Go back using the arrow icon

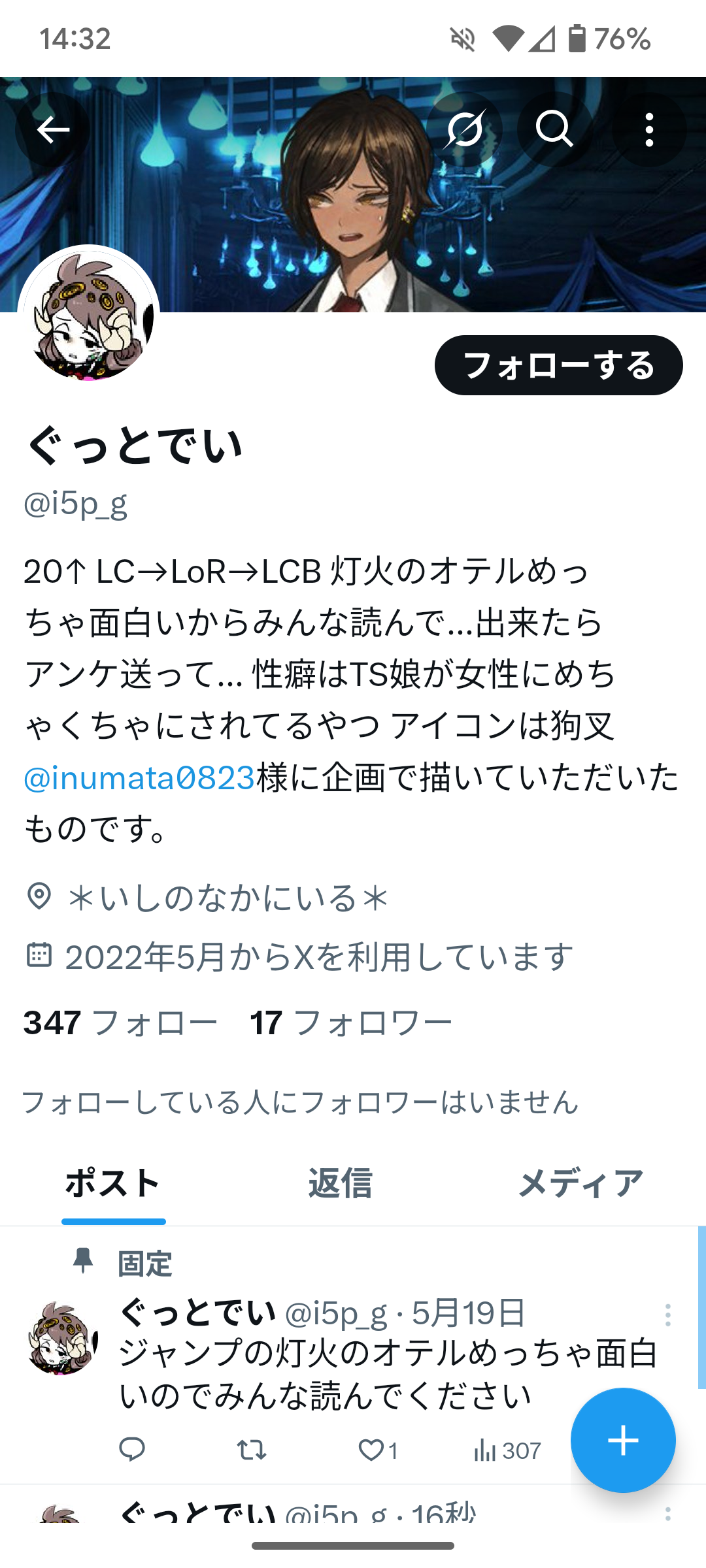pyautogui.click(x=53, y=129)
